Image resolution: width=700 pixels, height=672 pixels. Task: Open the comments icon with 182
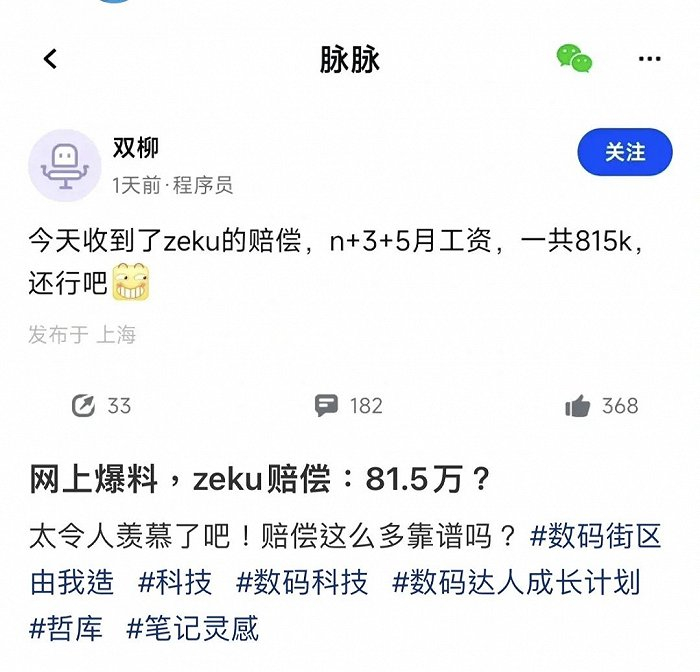point(326,405)
